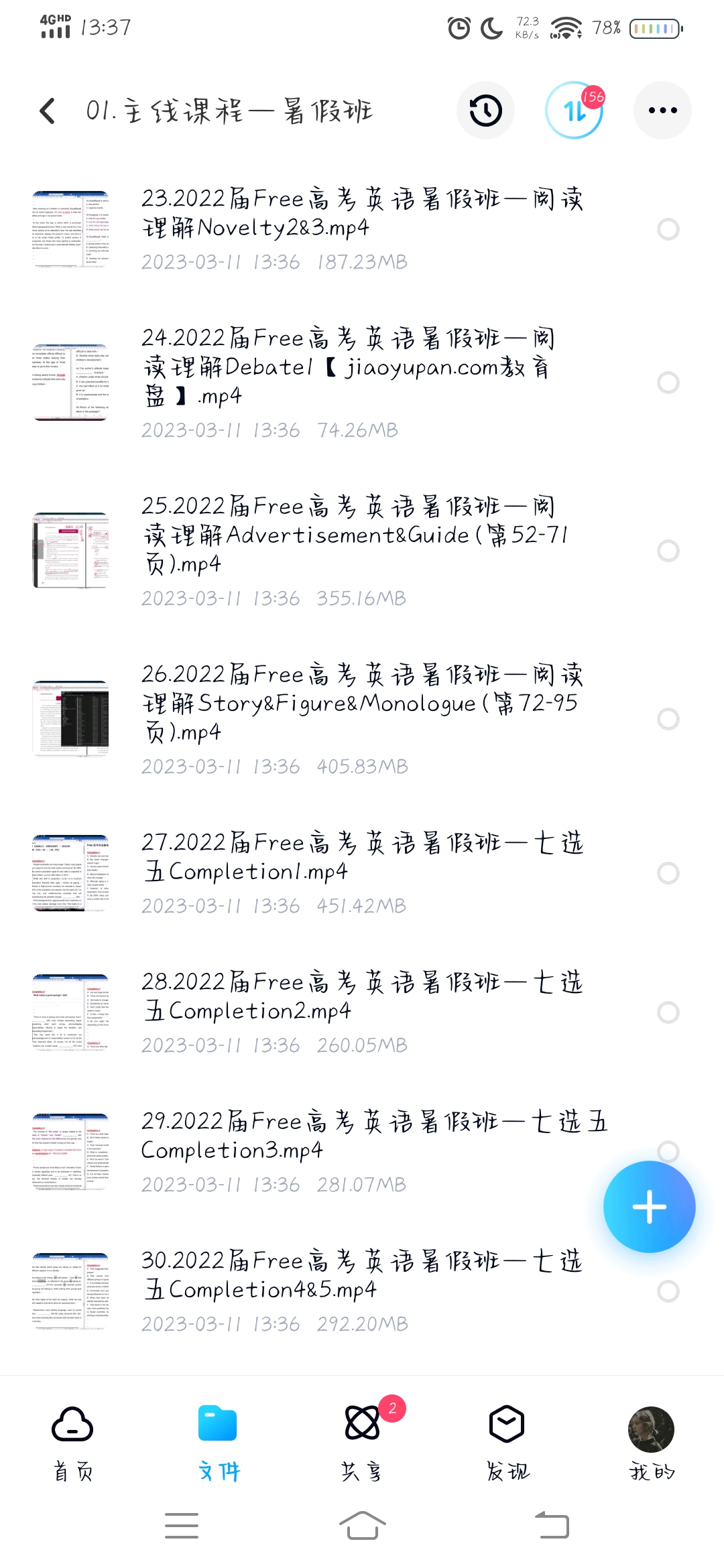The height and width of the screenshot is (1568, 724).
Task: Go back from 主线课程—暑假班 folder
Action: 47,111
